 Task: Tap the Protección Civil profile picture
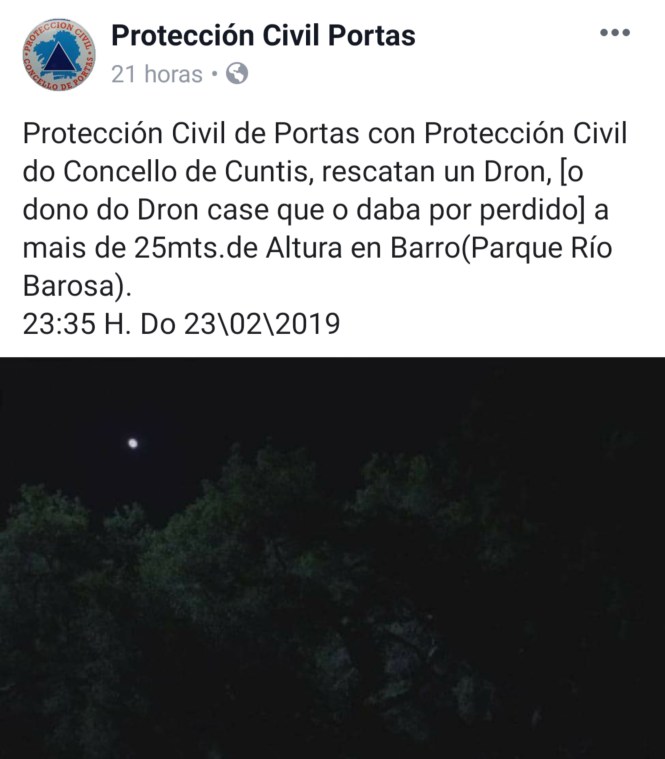(x=59, y=56)
